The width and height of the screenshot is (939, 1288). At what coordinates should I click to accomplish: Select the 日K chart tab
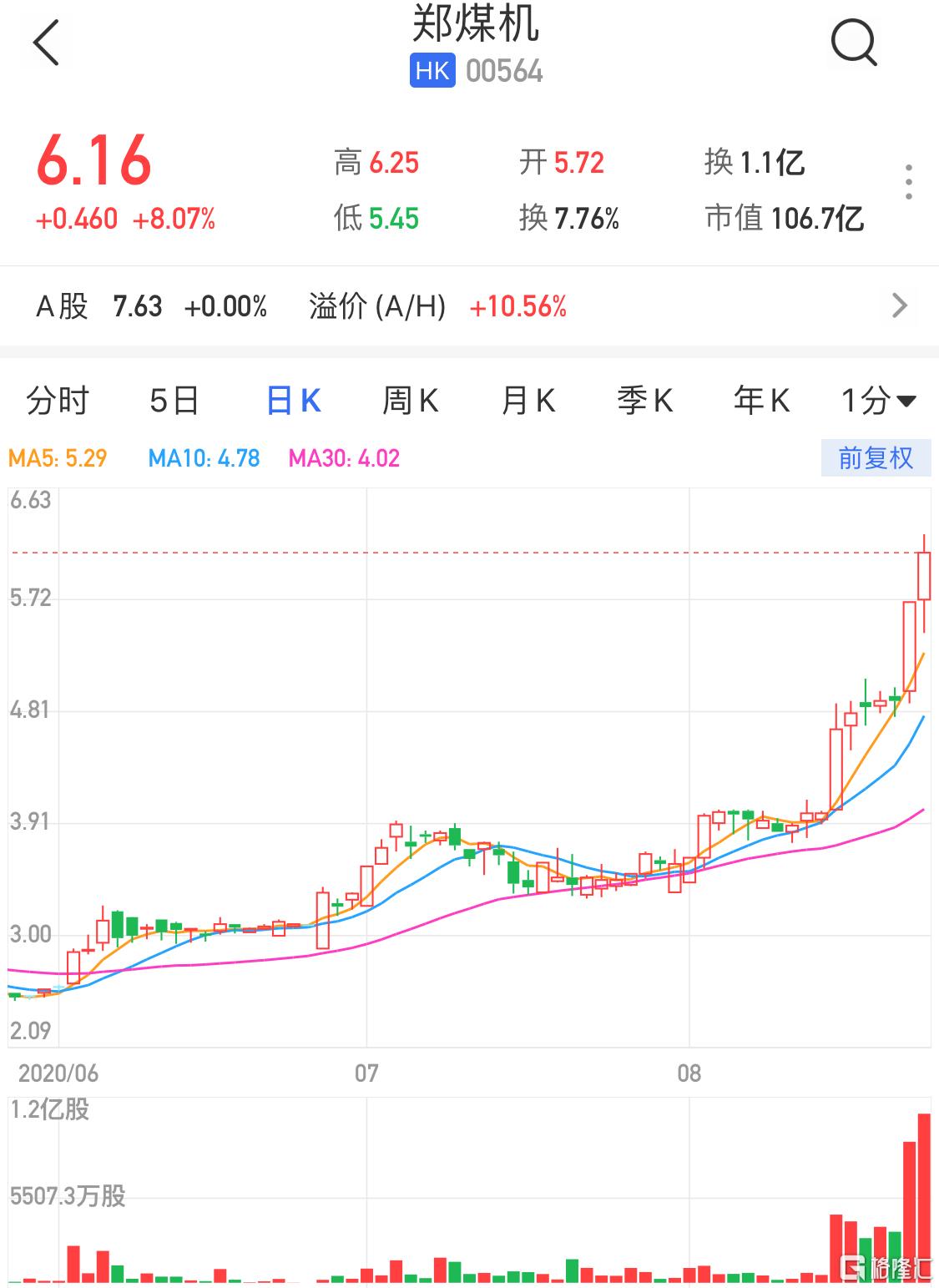pyautogui.click(x=294, y=402)
